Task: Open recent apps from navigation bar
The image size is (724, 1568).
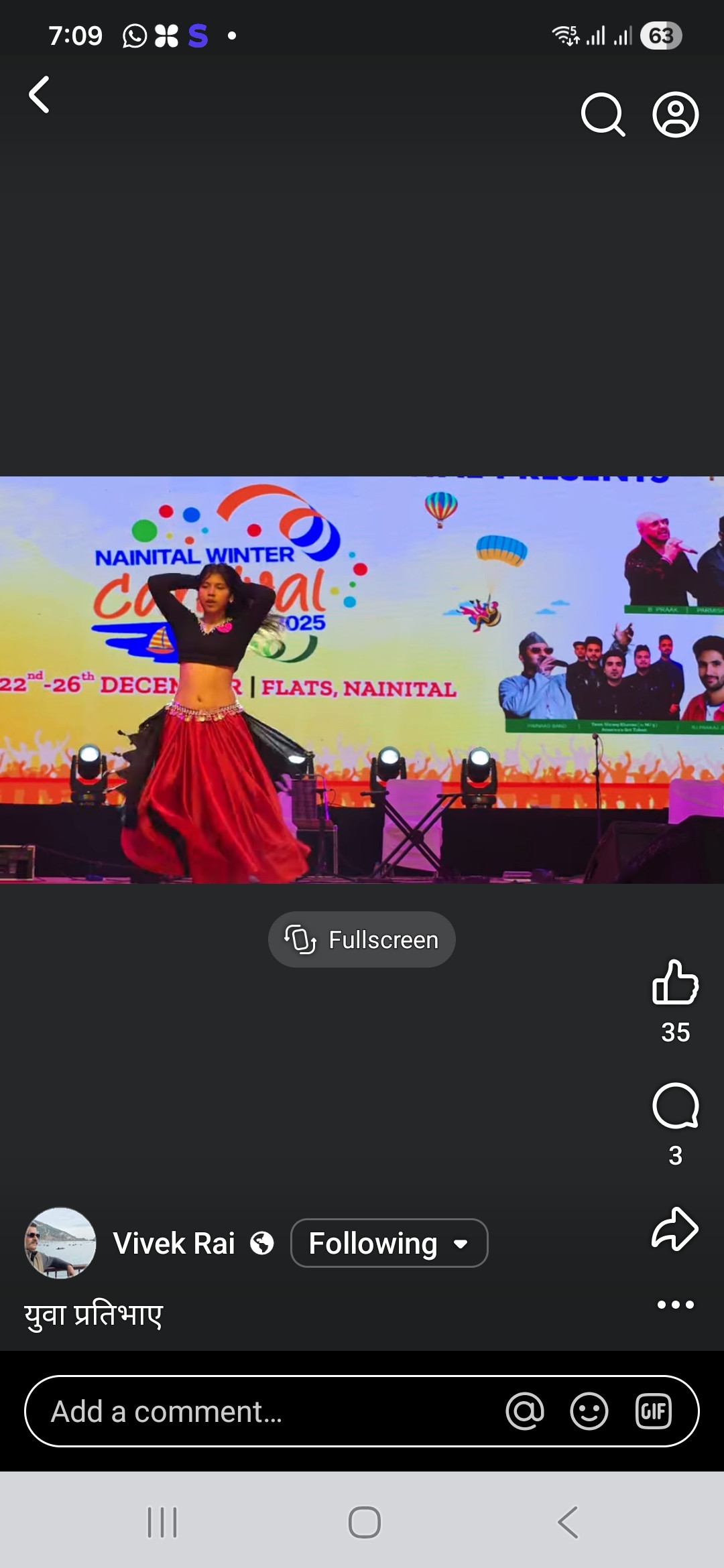Action: (x=162, y=1522)
